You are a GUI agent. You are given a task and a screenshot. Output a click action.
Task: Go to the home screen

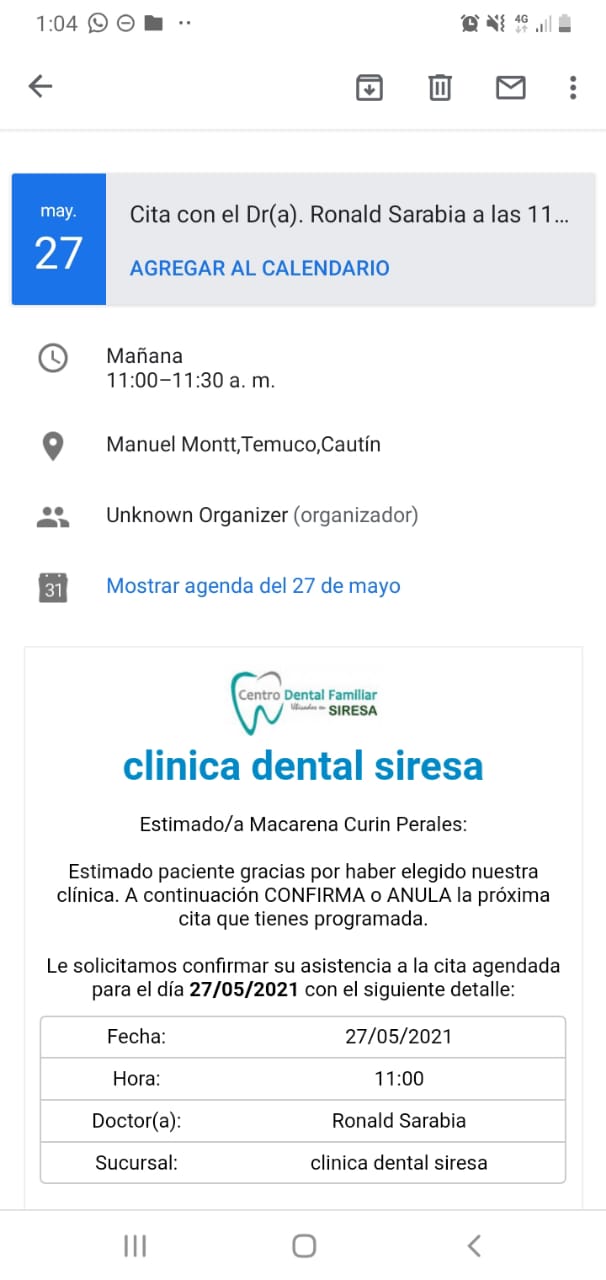[304, 1245]
